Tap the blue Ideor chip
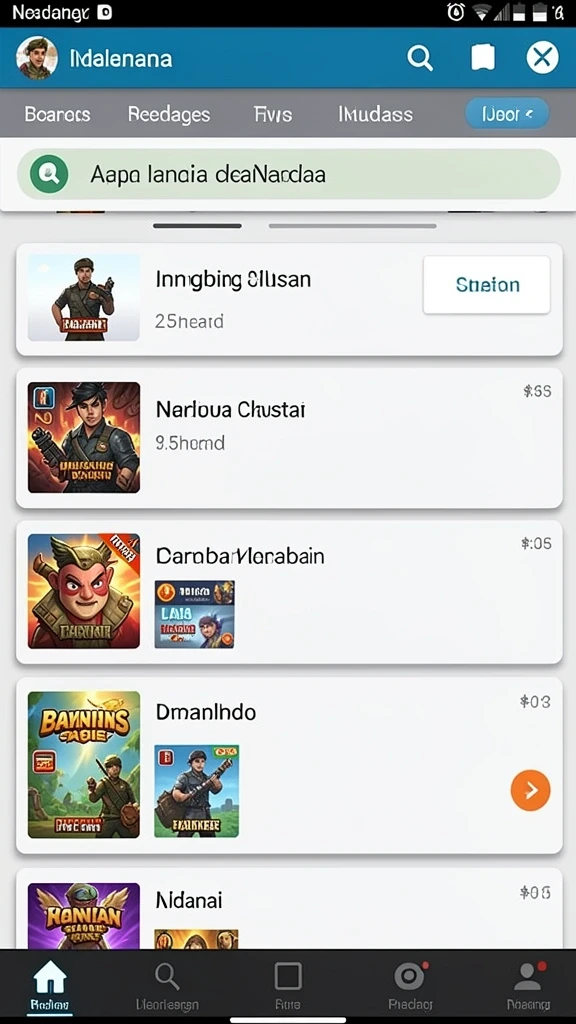 [507, 114]
